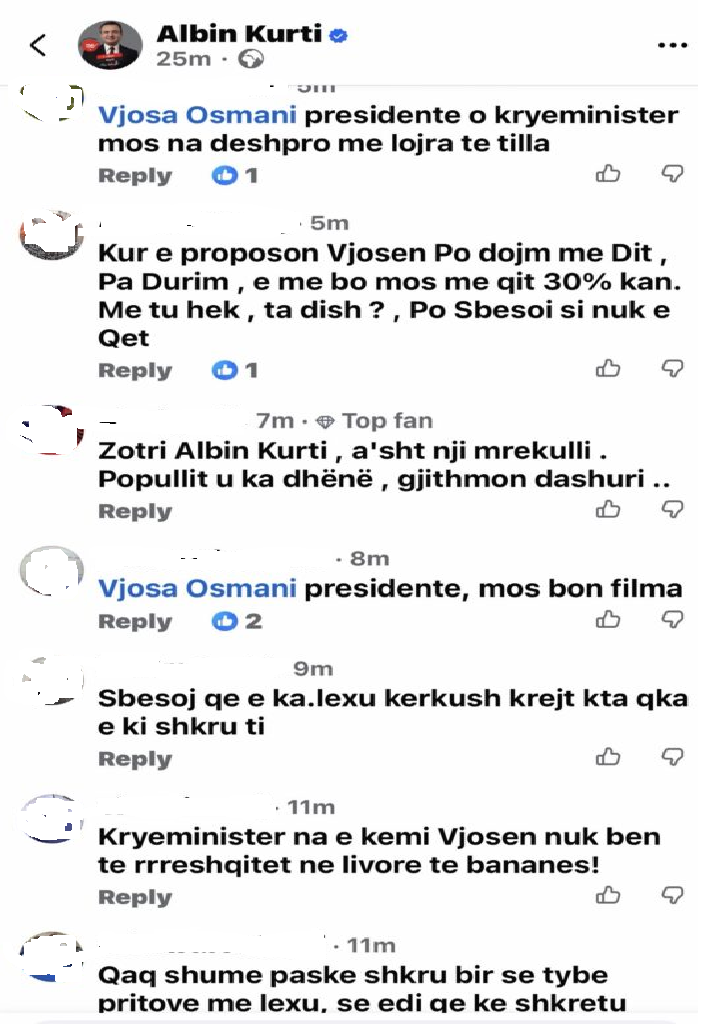
Task: Reply to the "Kur e proposon Vjosen" comment
Action: coord(135,371)
